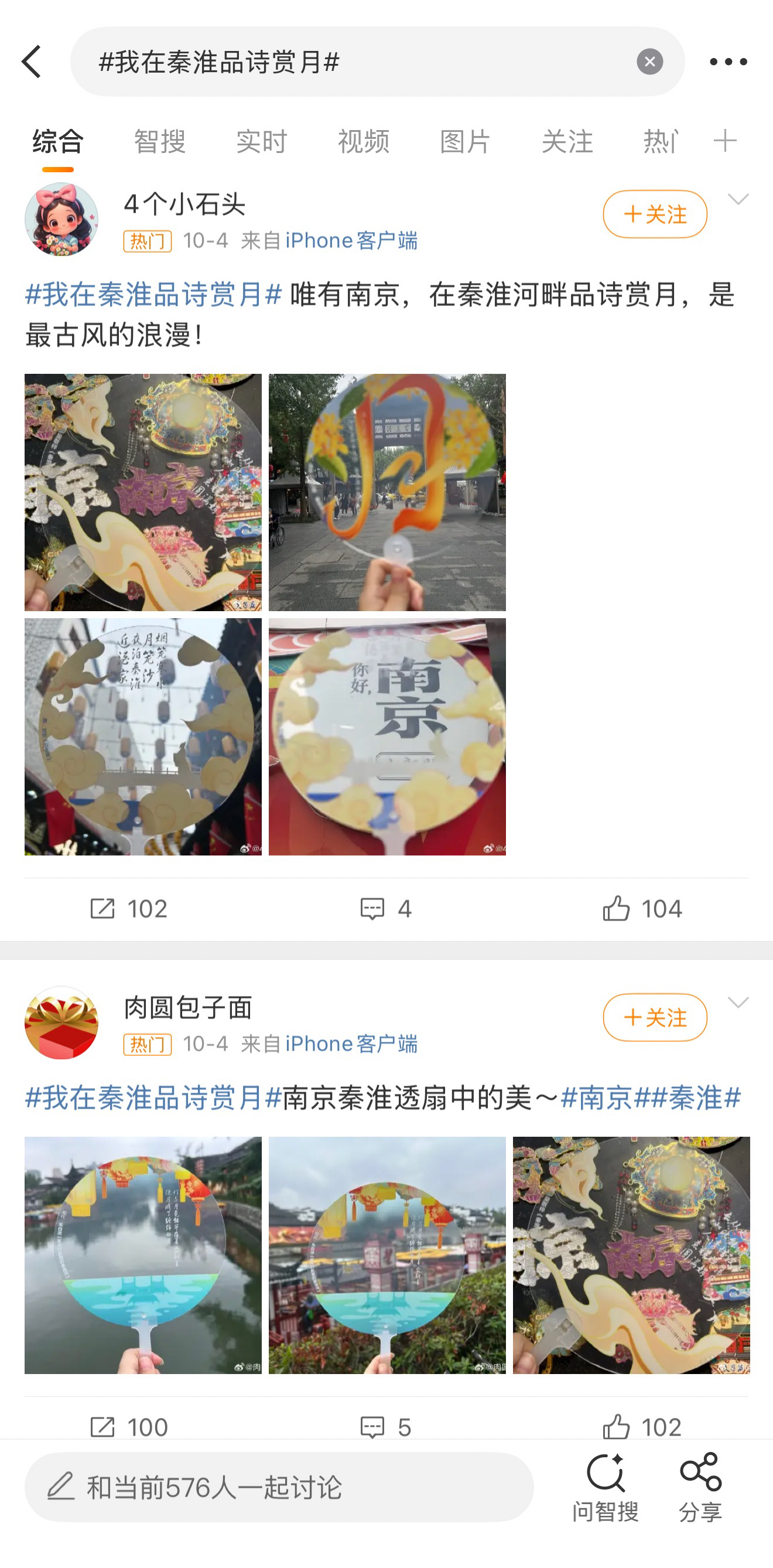773x1568 pixels.
Task: Switch to the 关注 tab
Action: pyautogui.click(x=567, y=141)
